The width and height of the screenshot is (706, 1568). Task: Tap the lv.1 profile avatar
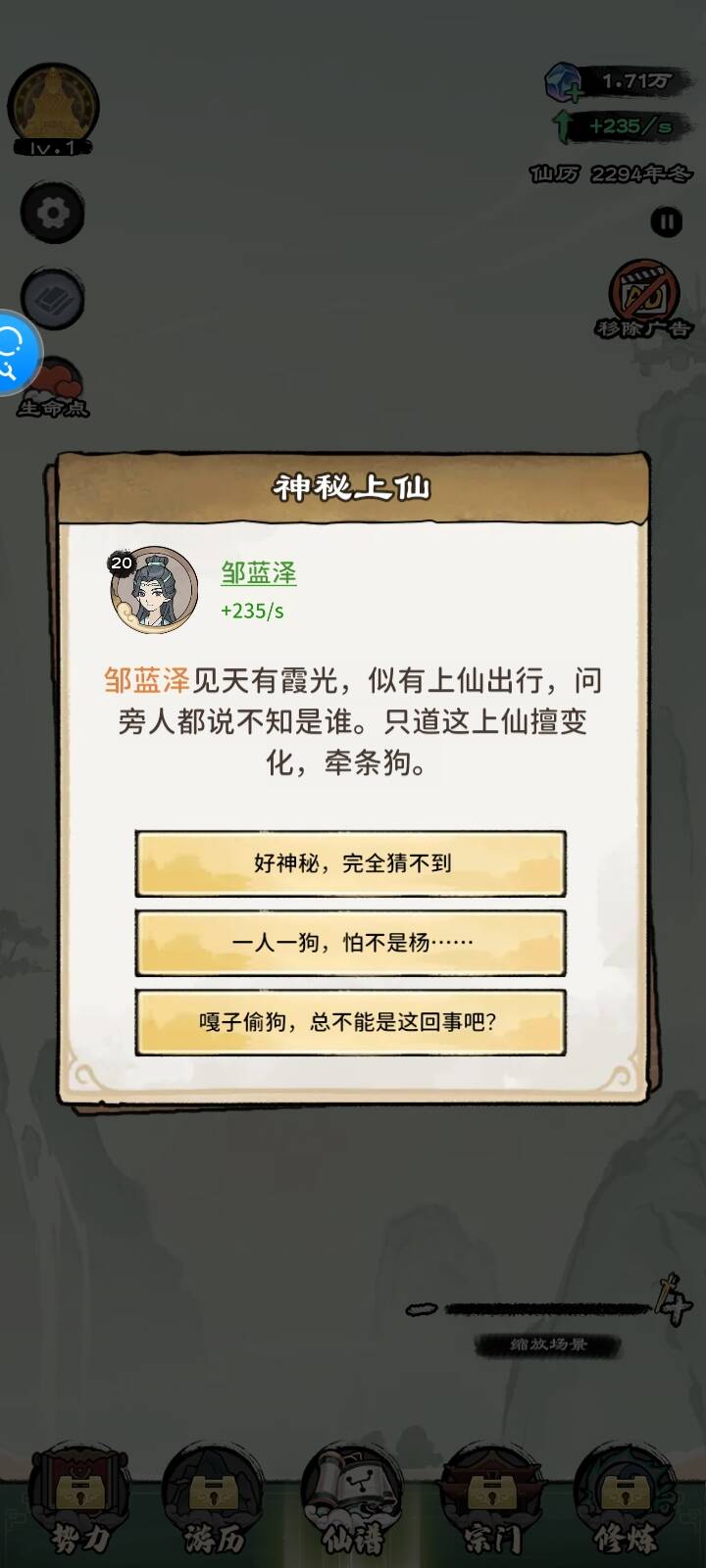(53, 108)
